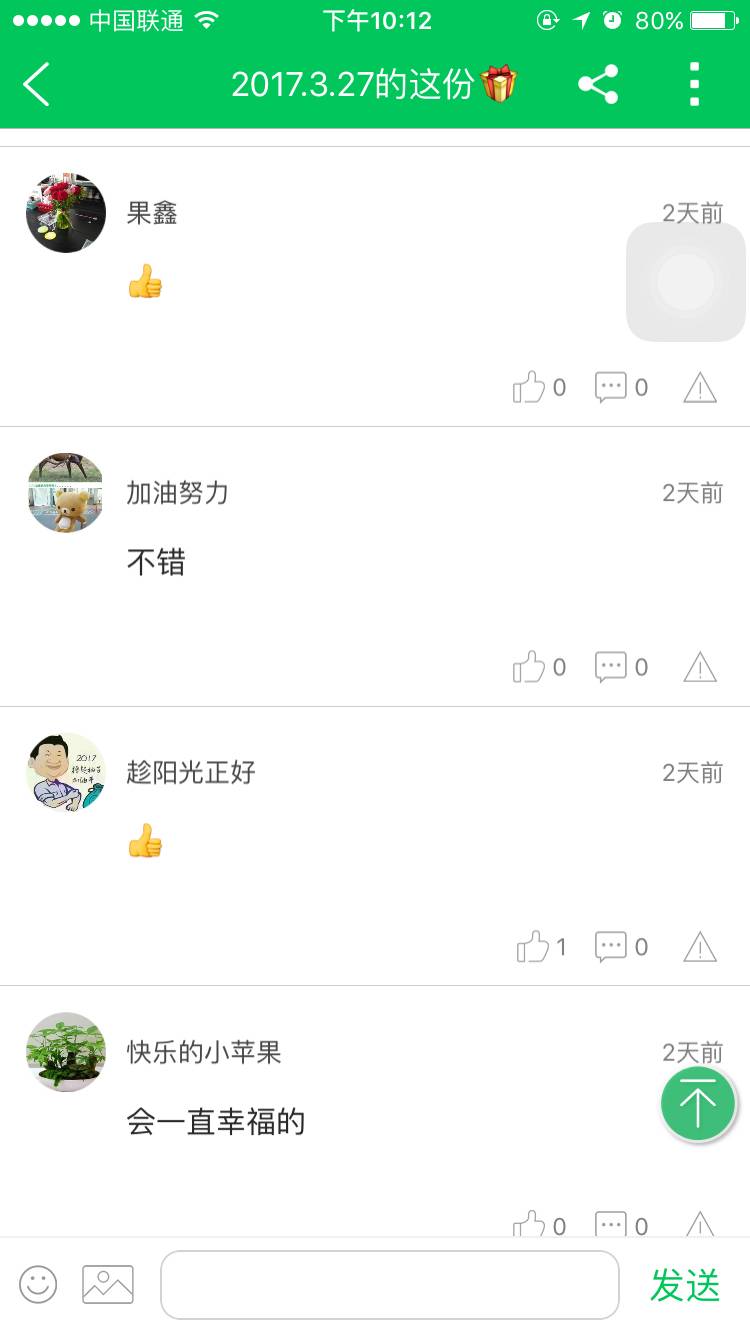Viewport: 750px width, 1334px height.
Task: Open the emoji picker
Action: pos(38,1284)
